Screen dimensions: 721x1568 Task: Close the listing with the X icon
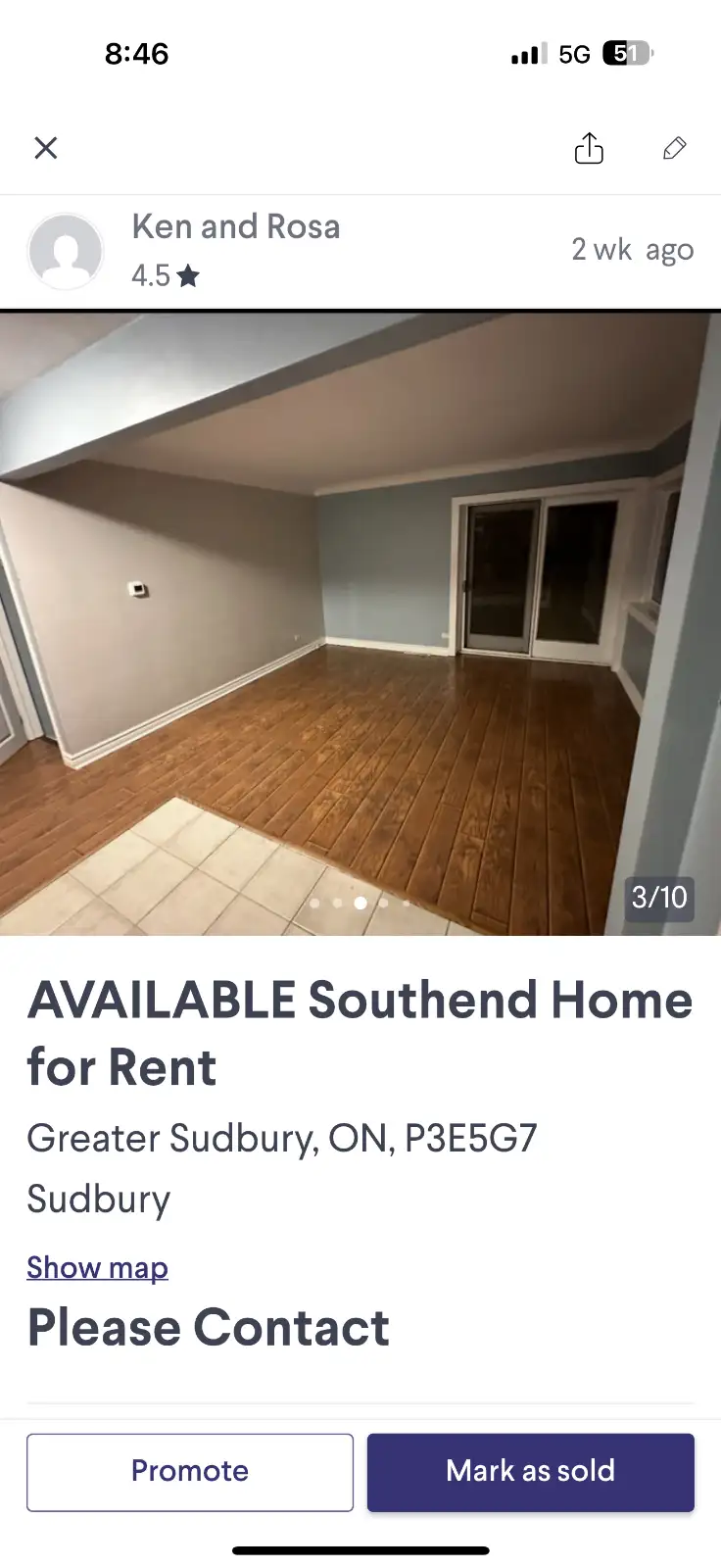pos(46,148)
